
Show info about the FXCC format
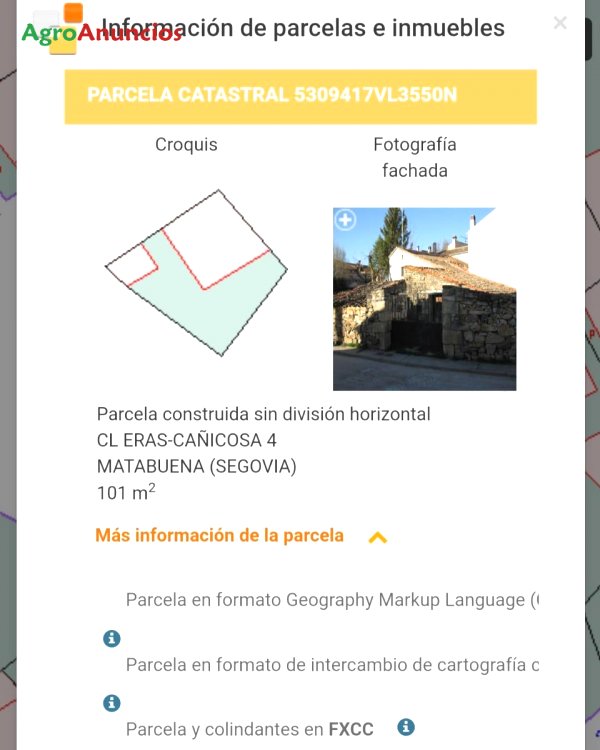click(x=405, y=727)
